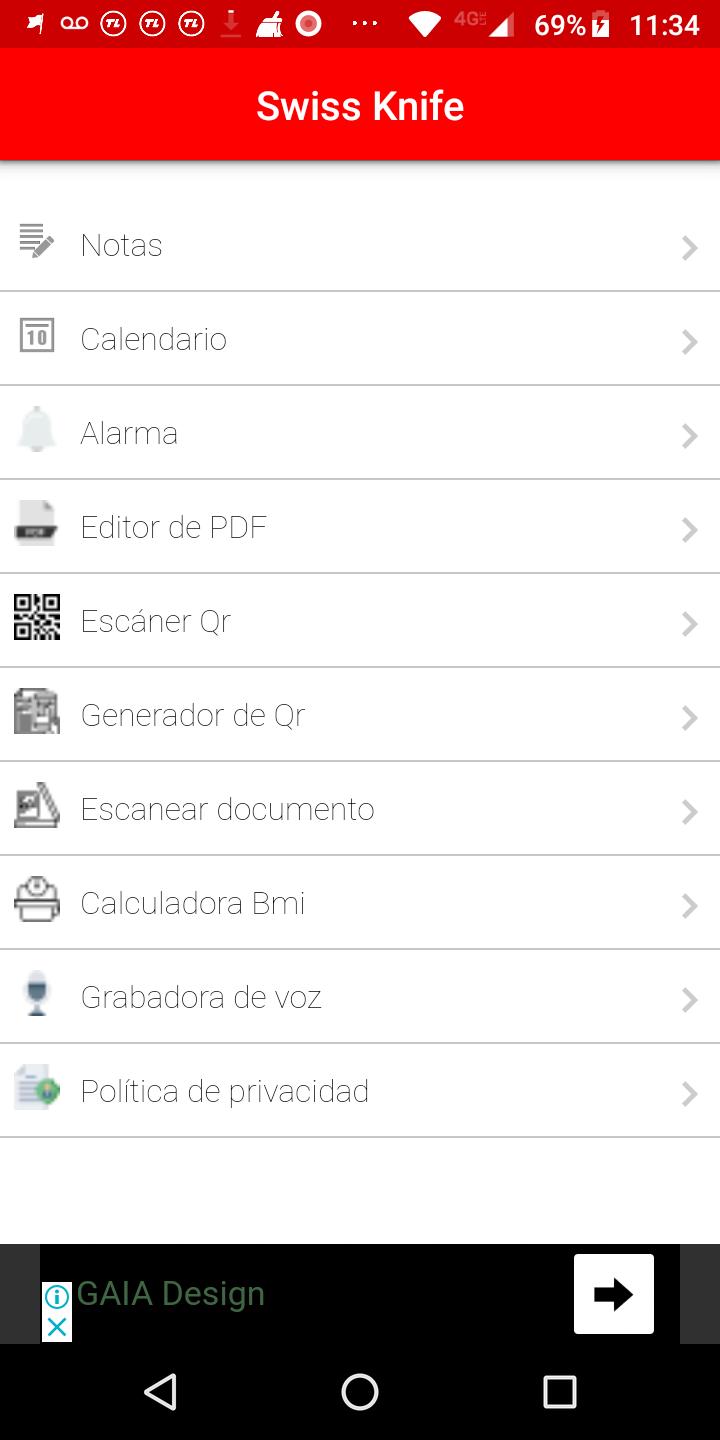720x1440 pixels.
Task: Tap the arrow button on GAIA Design ad
Action: click(614, 1294)
